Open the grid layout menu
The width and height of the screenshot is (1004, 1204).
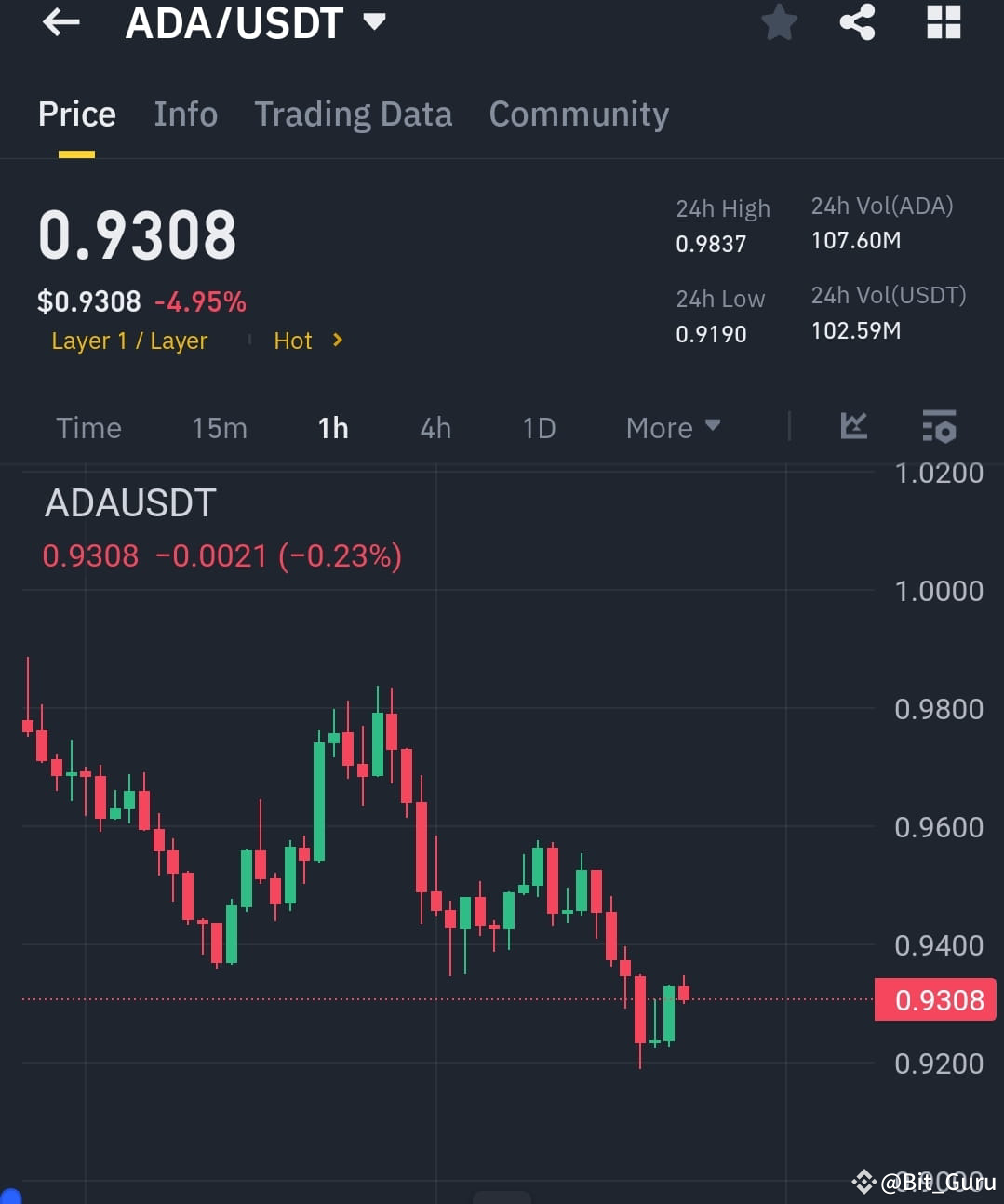tap(944, 23)
